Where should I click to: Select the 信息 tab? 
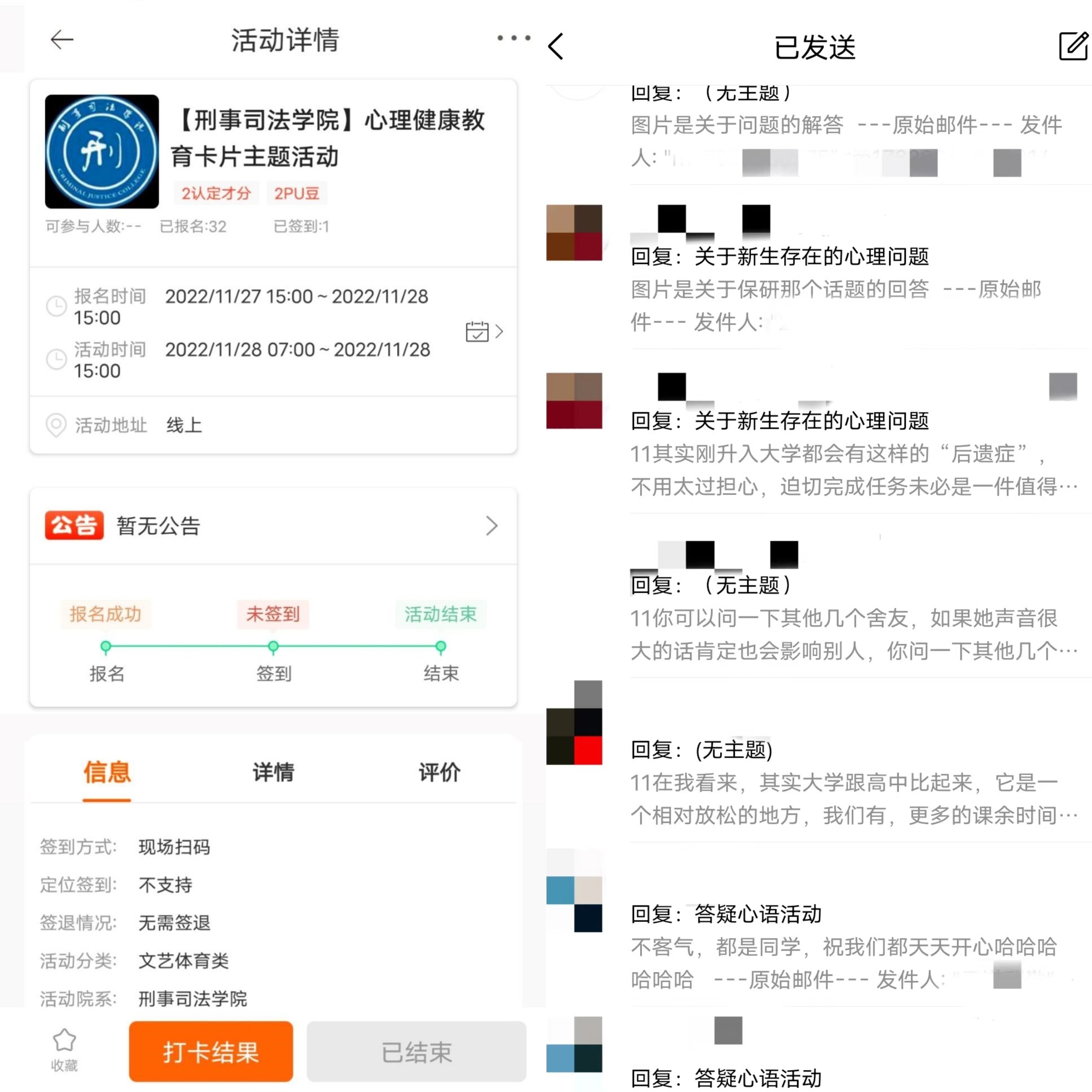(107, 772)
